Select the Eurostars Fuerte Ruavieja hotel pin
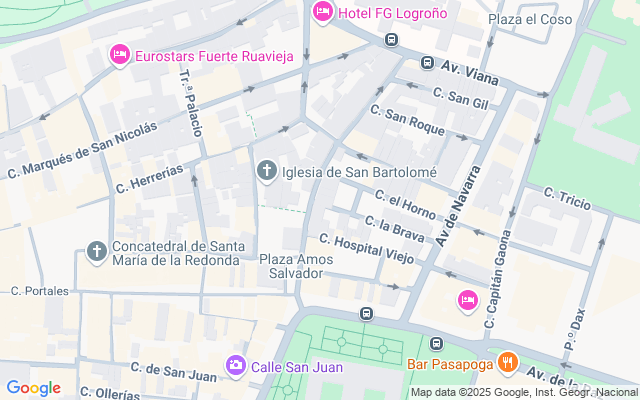640x400 pixels. pos(119,54)
